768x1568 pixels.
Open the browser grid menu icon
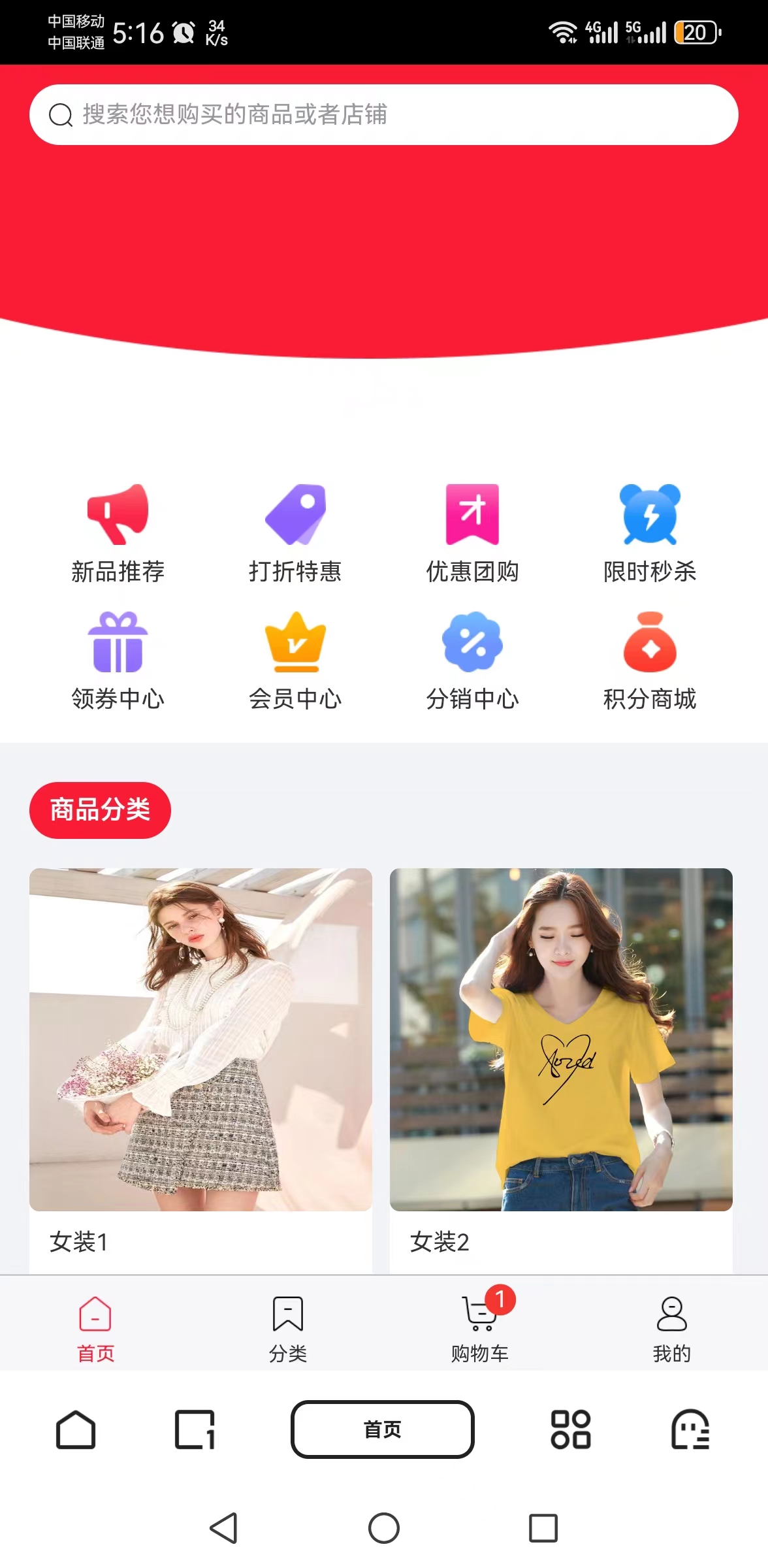pos(569,1429)
